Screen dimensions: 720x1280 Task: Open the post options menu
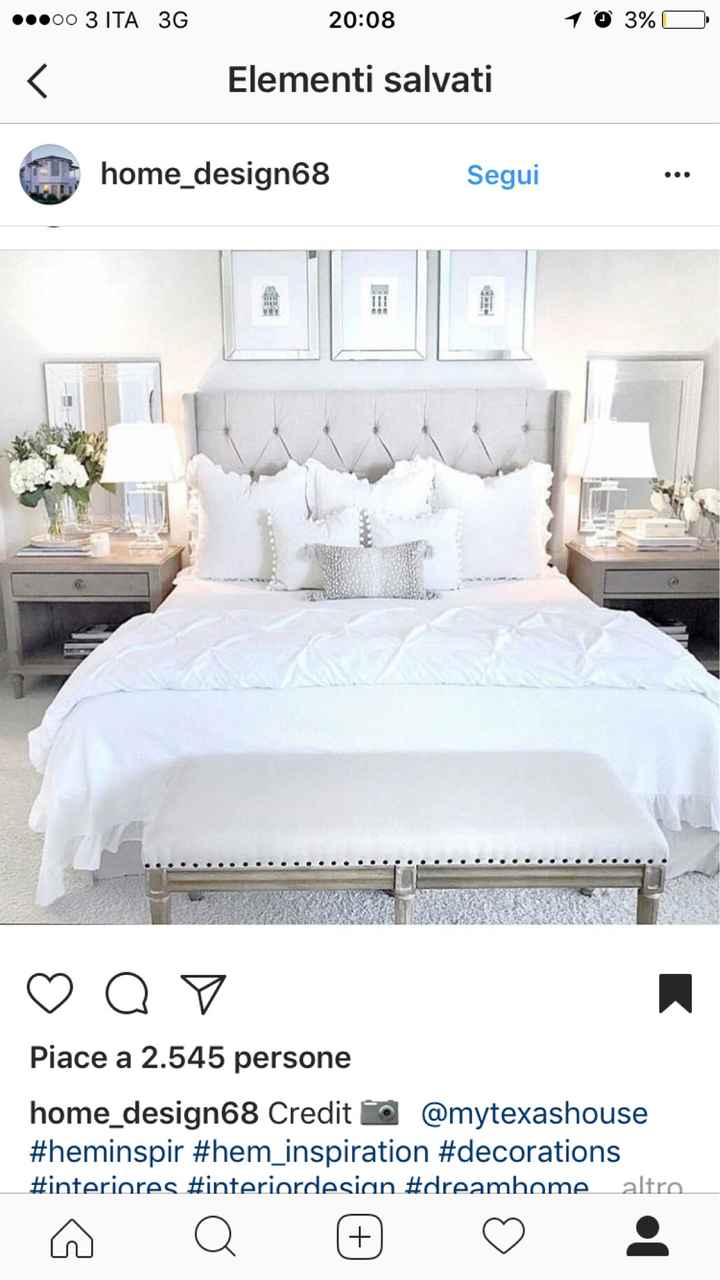tap(677, 175)
